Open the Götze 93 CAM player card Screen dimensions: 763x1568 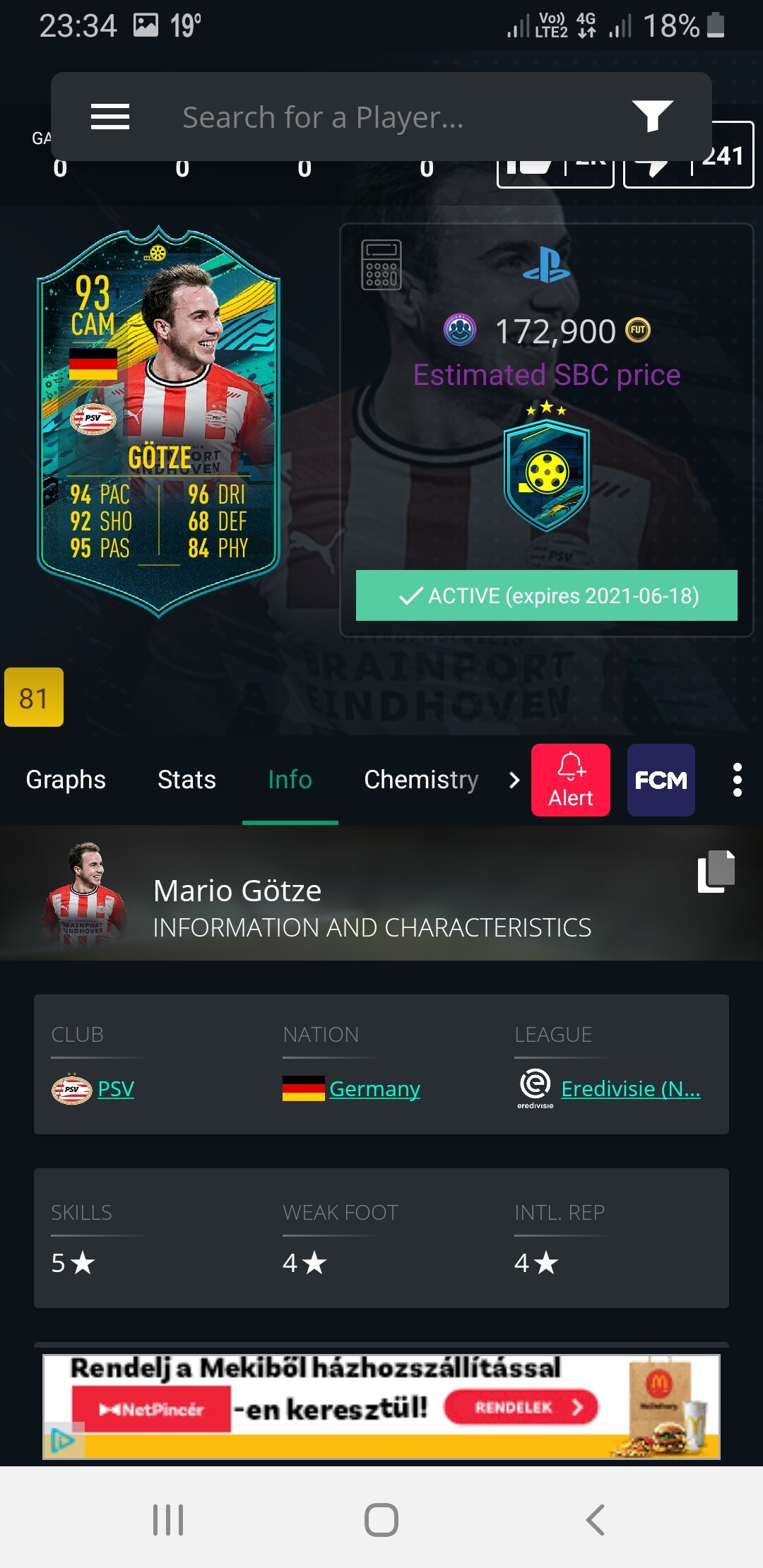tap(158, 421)
